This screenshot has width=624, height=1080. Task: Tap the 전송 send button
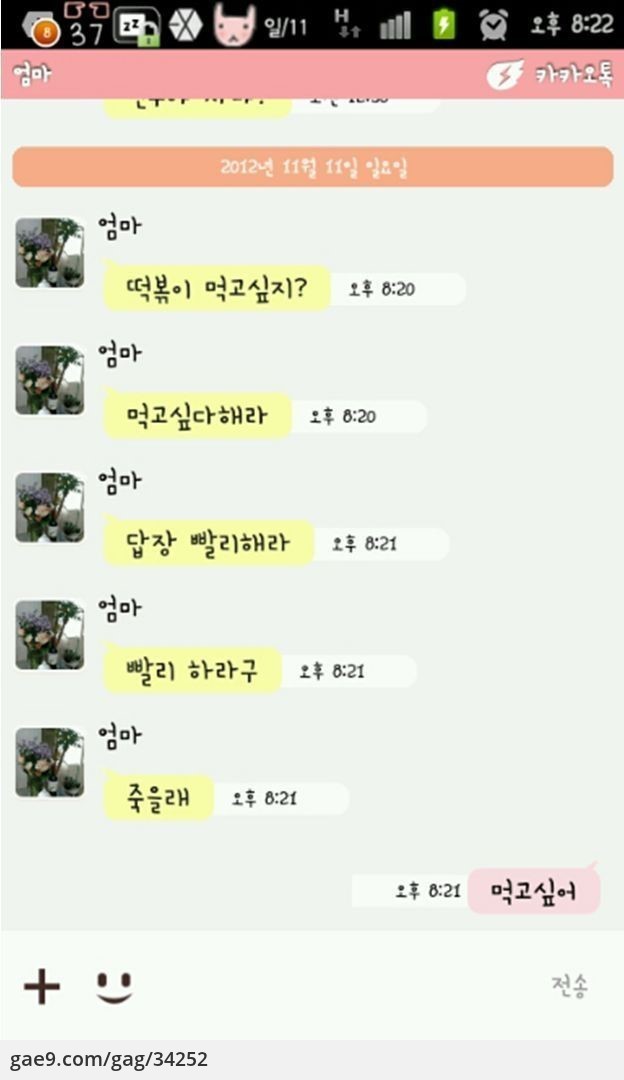569,986
